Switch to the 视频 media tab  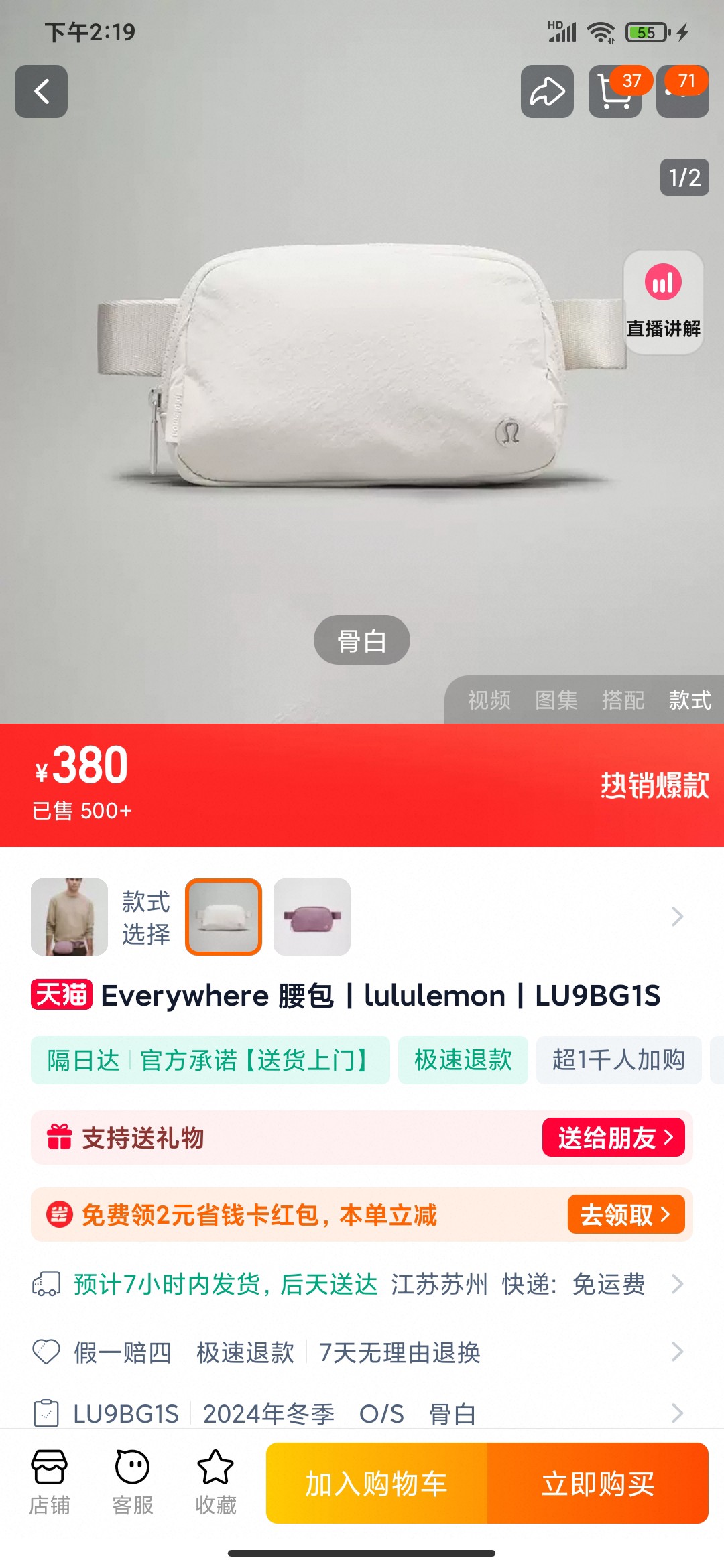point(489,700)
